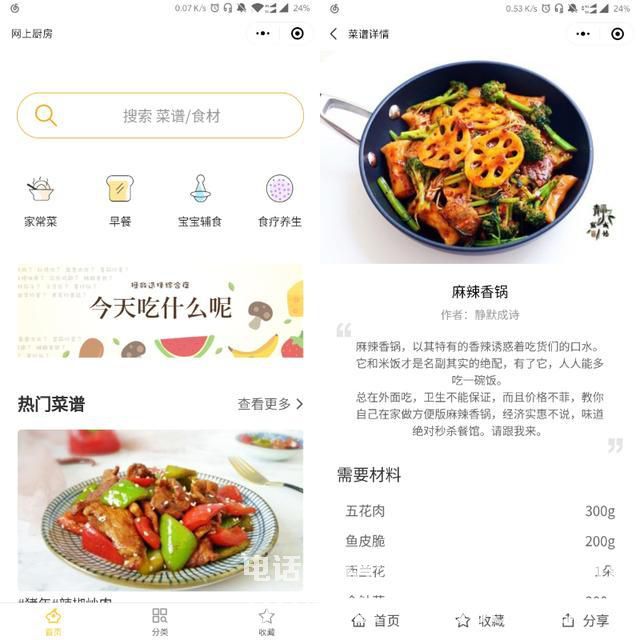640x640 pixels.
Task: Save 麻辣香锅 with the star 收藏 button
Action: click(480, 620)
